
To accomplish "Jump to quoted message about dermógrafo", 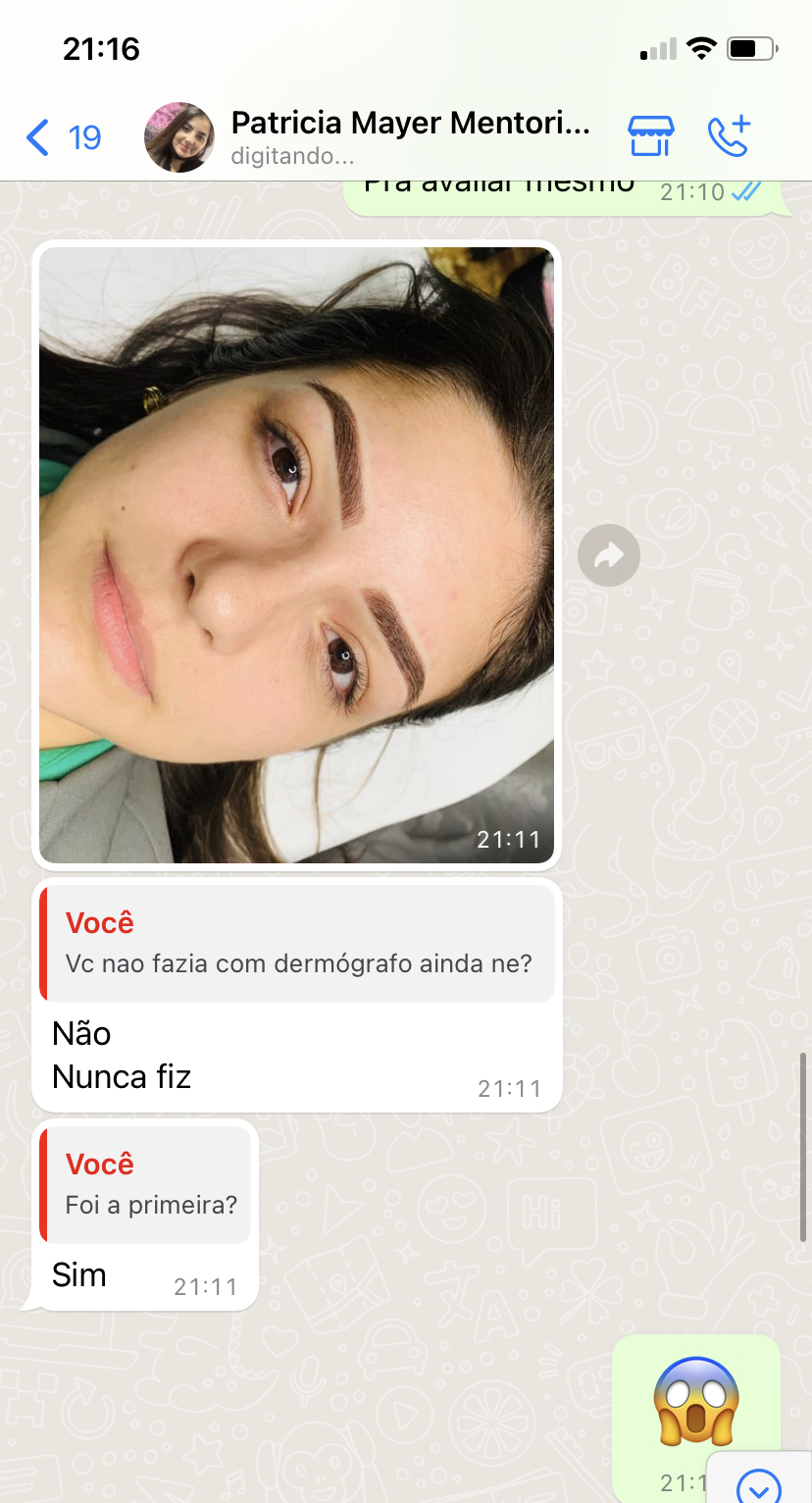I will pyautogui.click(x=297, y=943).
